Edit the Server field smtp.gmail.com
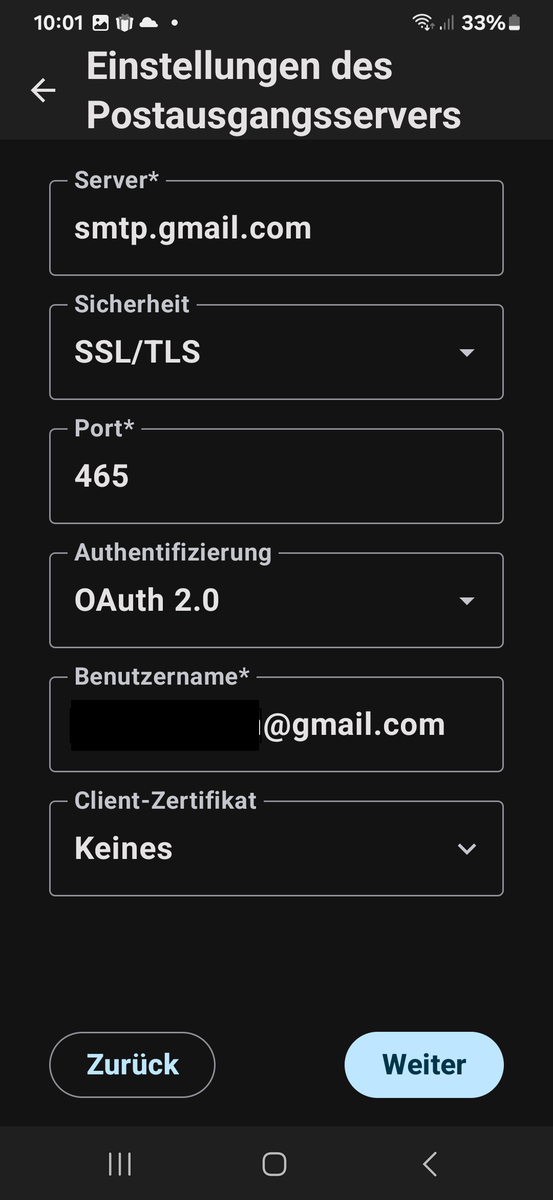Image resolution: width=553 pixels, height=1200 pixels. pyautogui.click(x=276, y=228)
